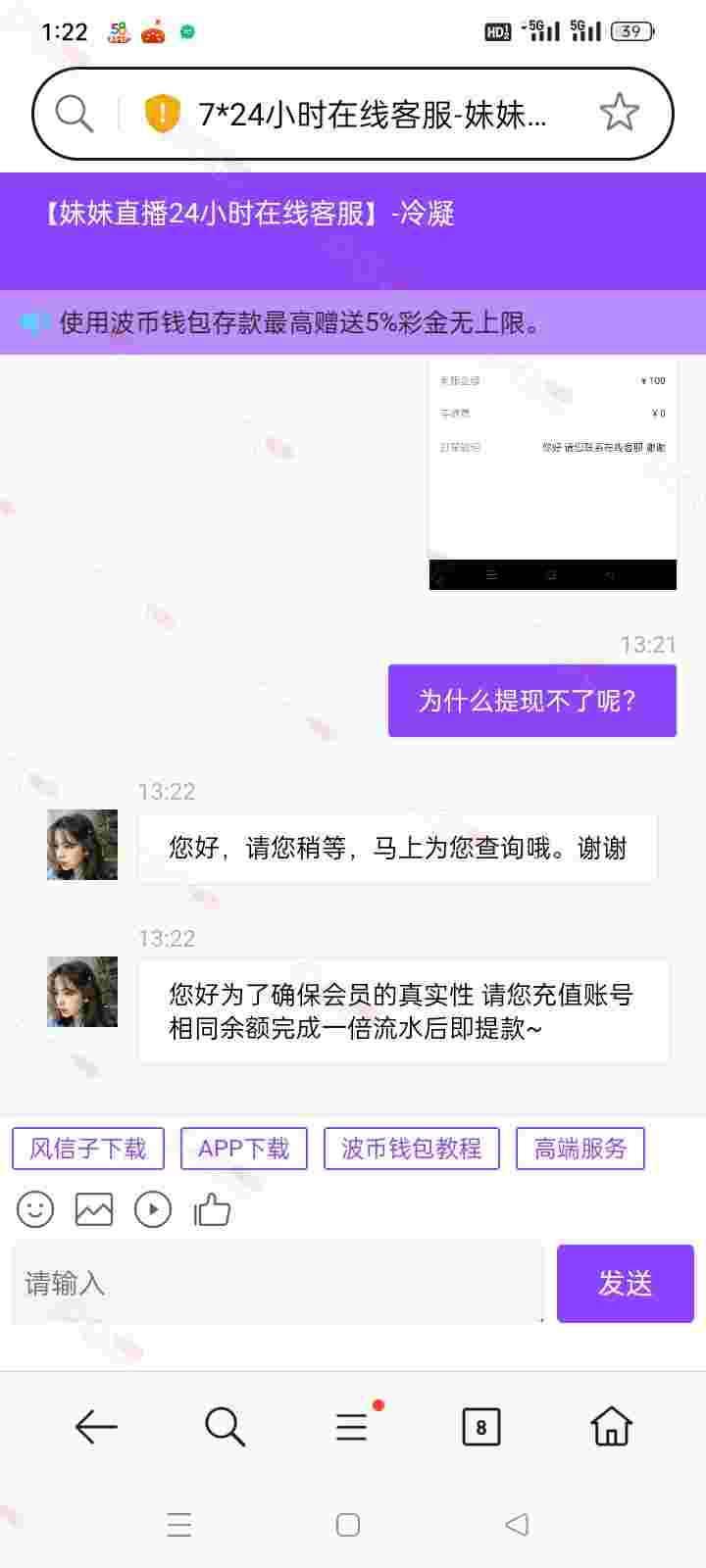Go back using the browser back arrow
Viewport: 706px width, 1568px height.
point(96,1427)
